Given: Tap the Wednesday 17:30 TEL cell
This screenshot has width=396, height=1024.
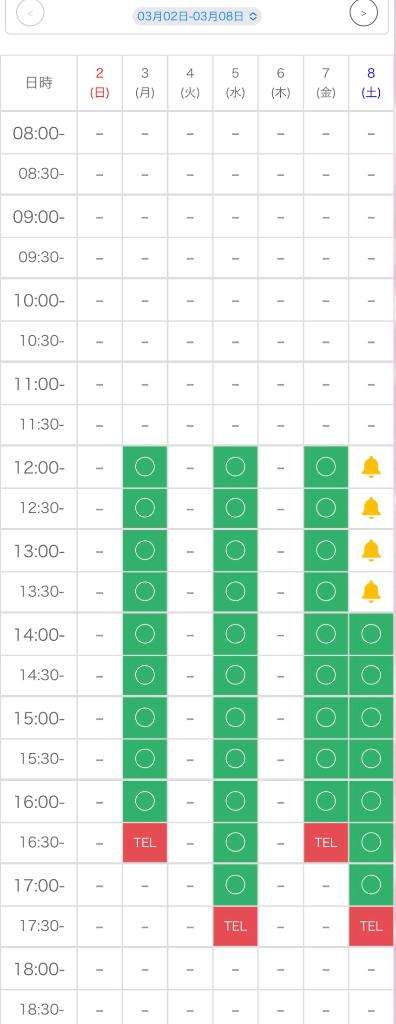Looking at the screenshot, I should click(x=235, y=926).
